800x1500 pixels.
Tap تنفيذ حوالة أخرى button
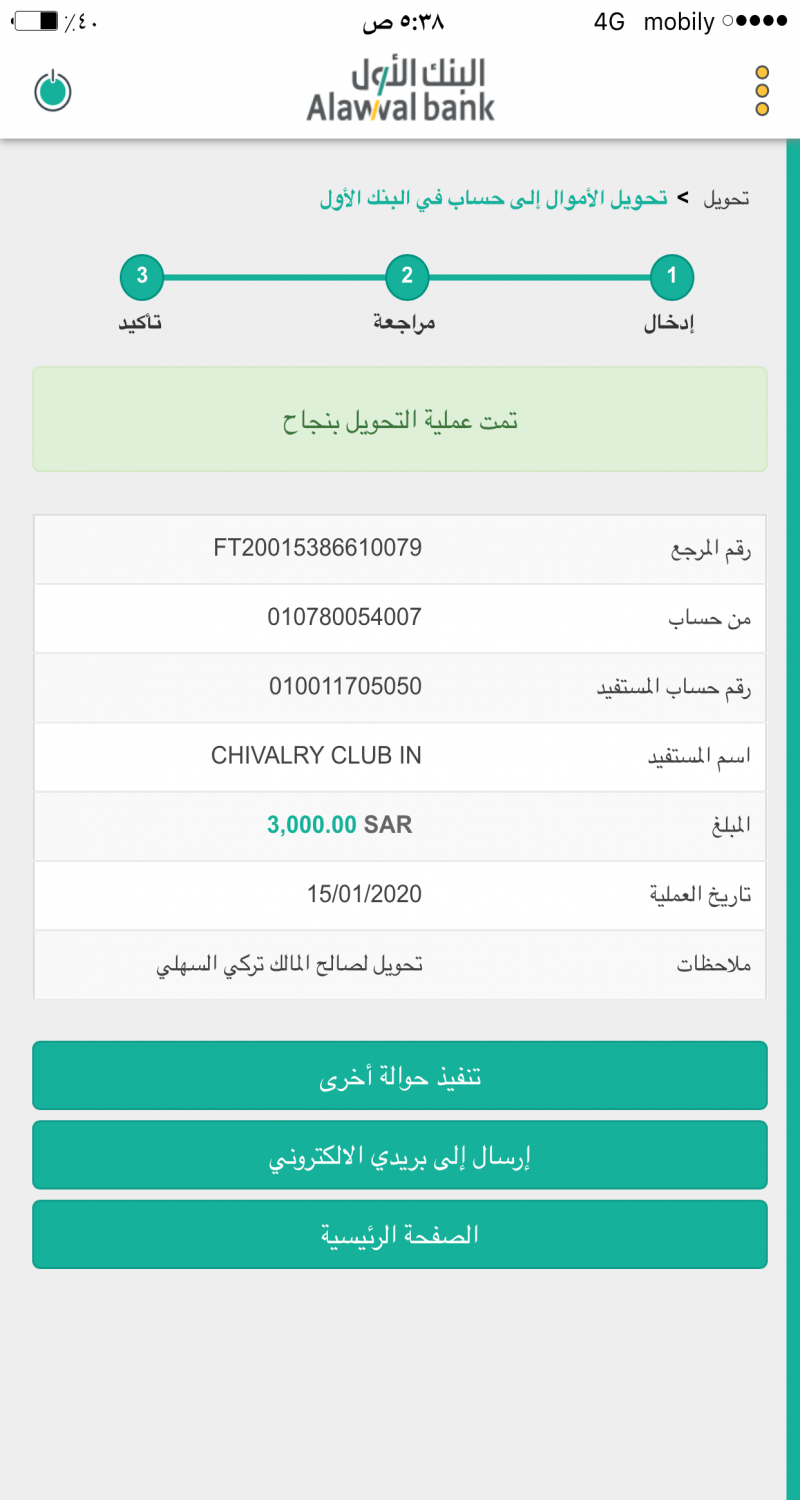(x=400, y=1076)
